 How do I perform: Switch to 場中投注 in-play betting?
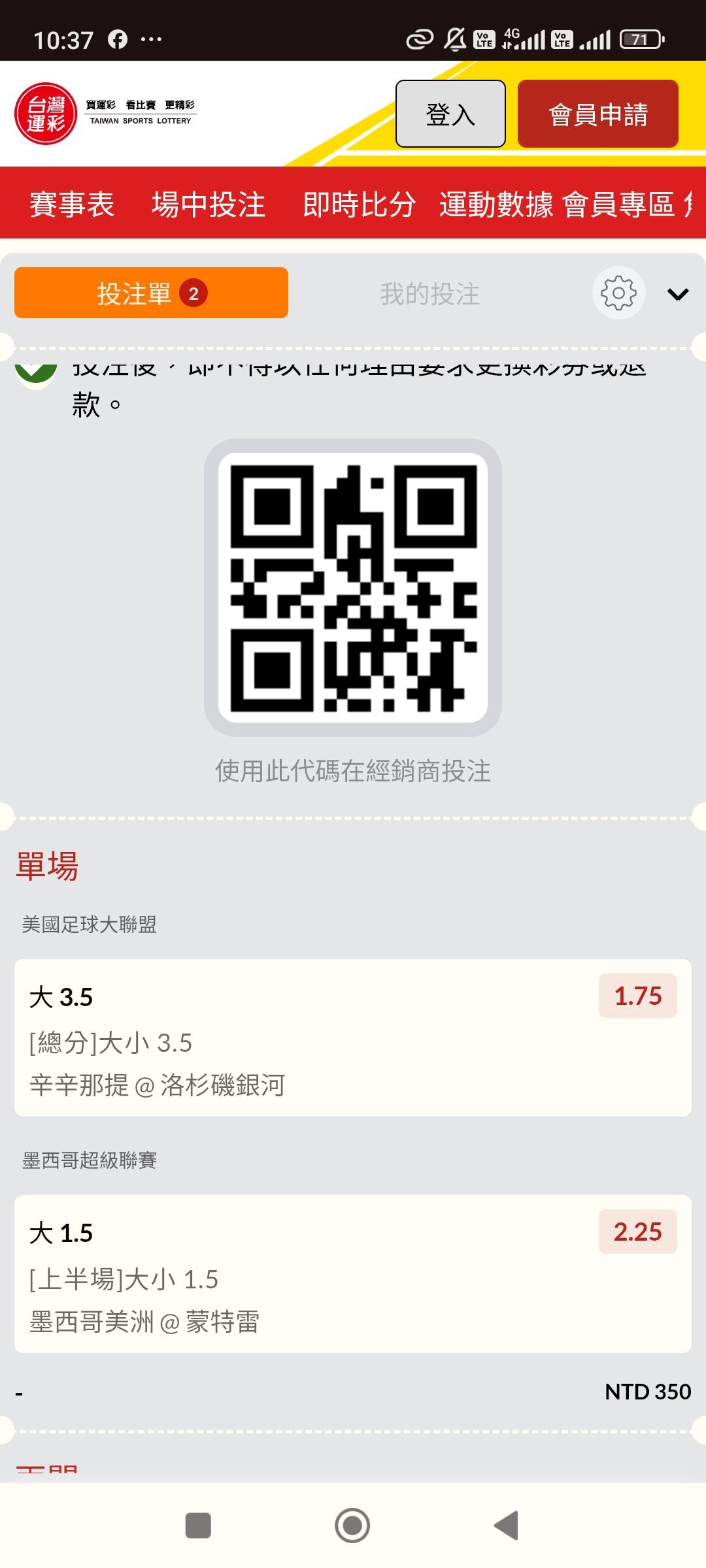(x=209, y=204)
